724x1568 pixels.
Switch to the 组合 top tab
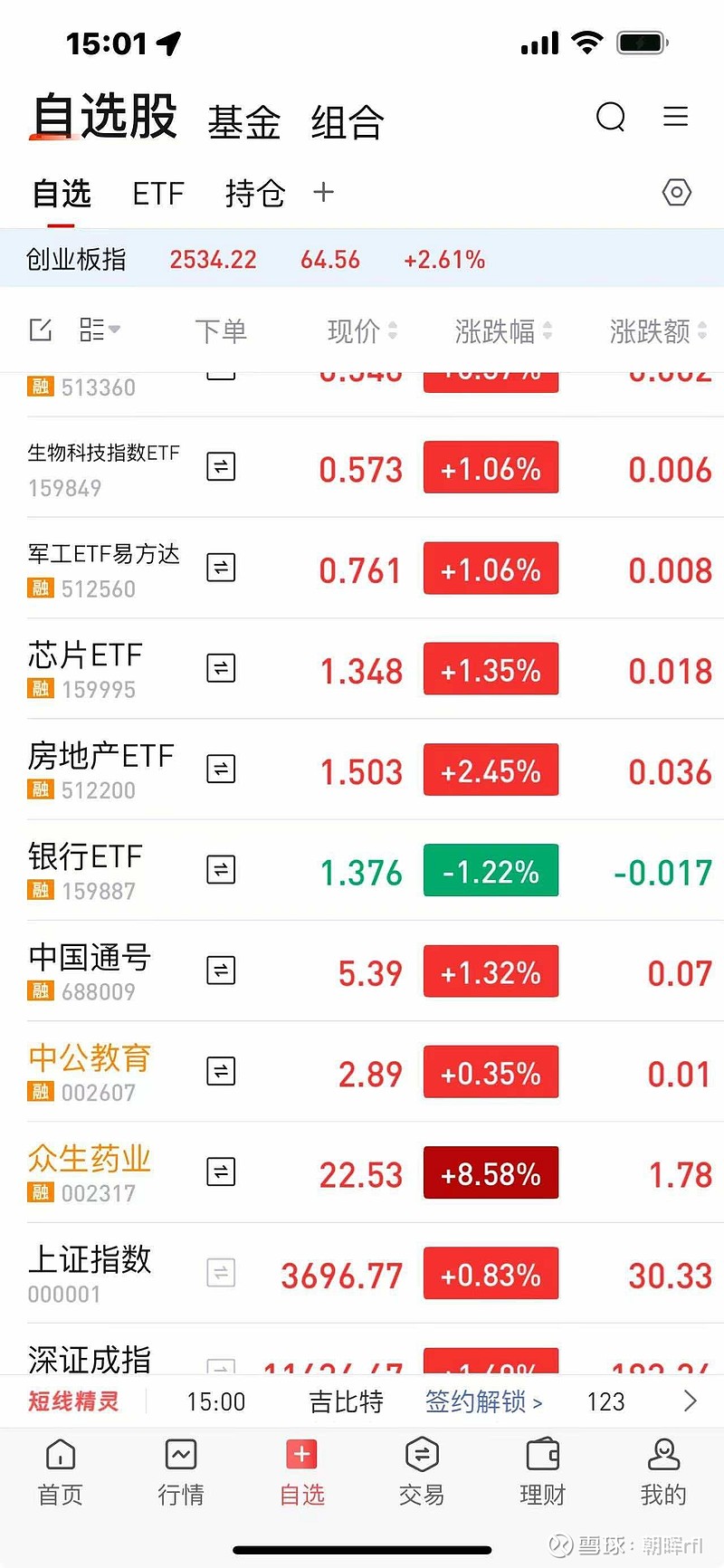pos(348,122)
